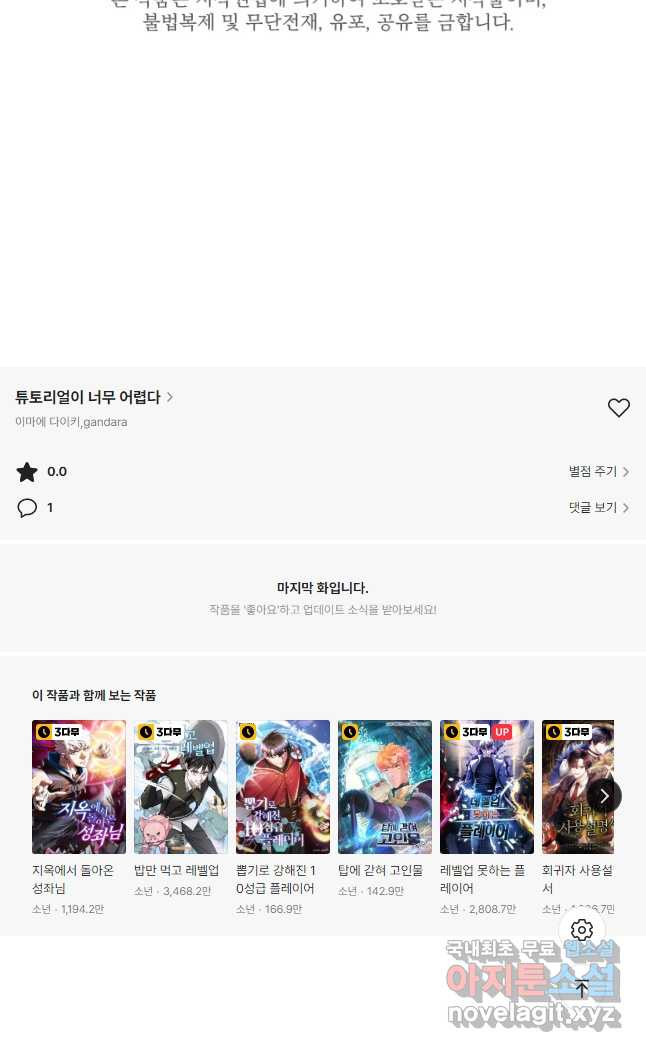Open 밥만 먹고 레벨업 card
646x1052 pixels.
(181, 786)
